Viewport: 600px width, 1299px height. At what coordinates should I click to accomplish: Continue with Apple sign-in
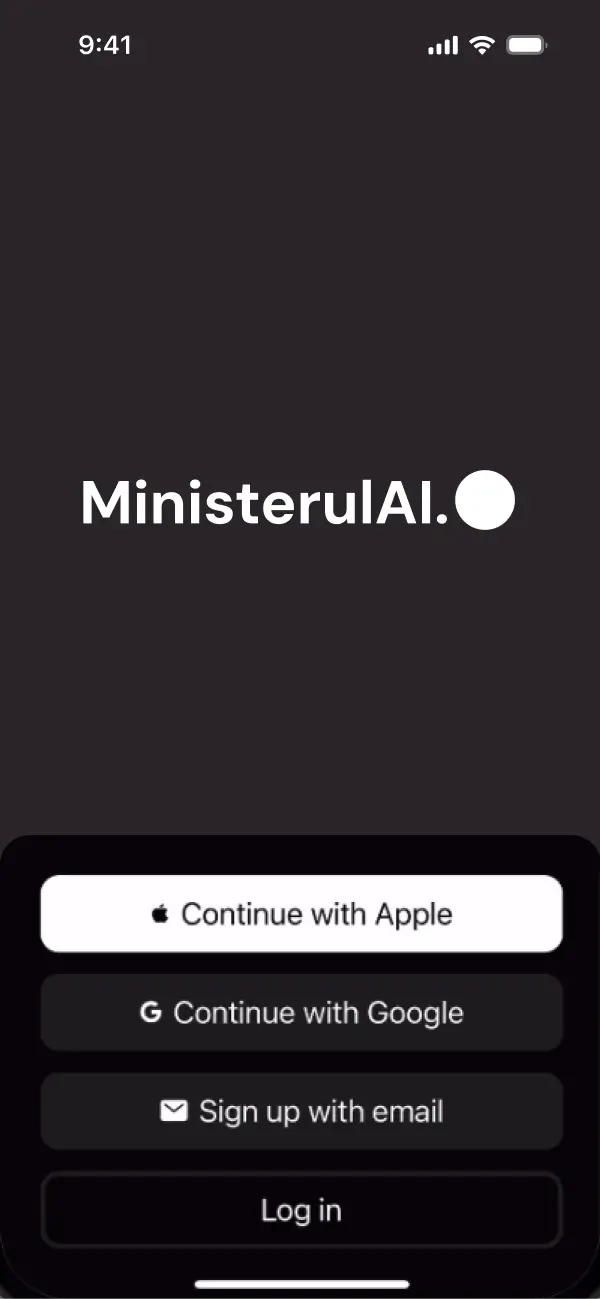301,913
